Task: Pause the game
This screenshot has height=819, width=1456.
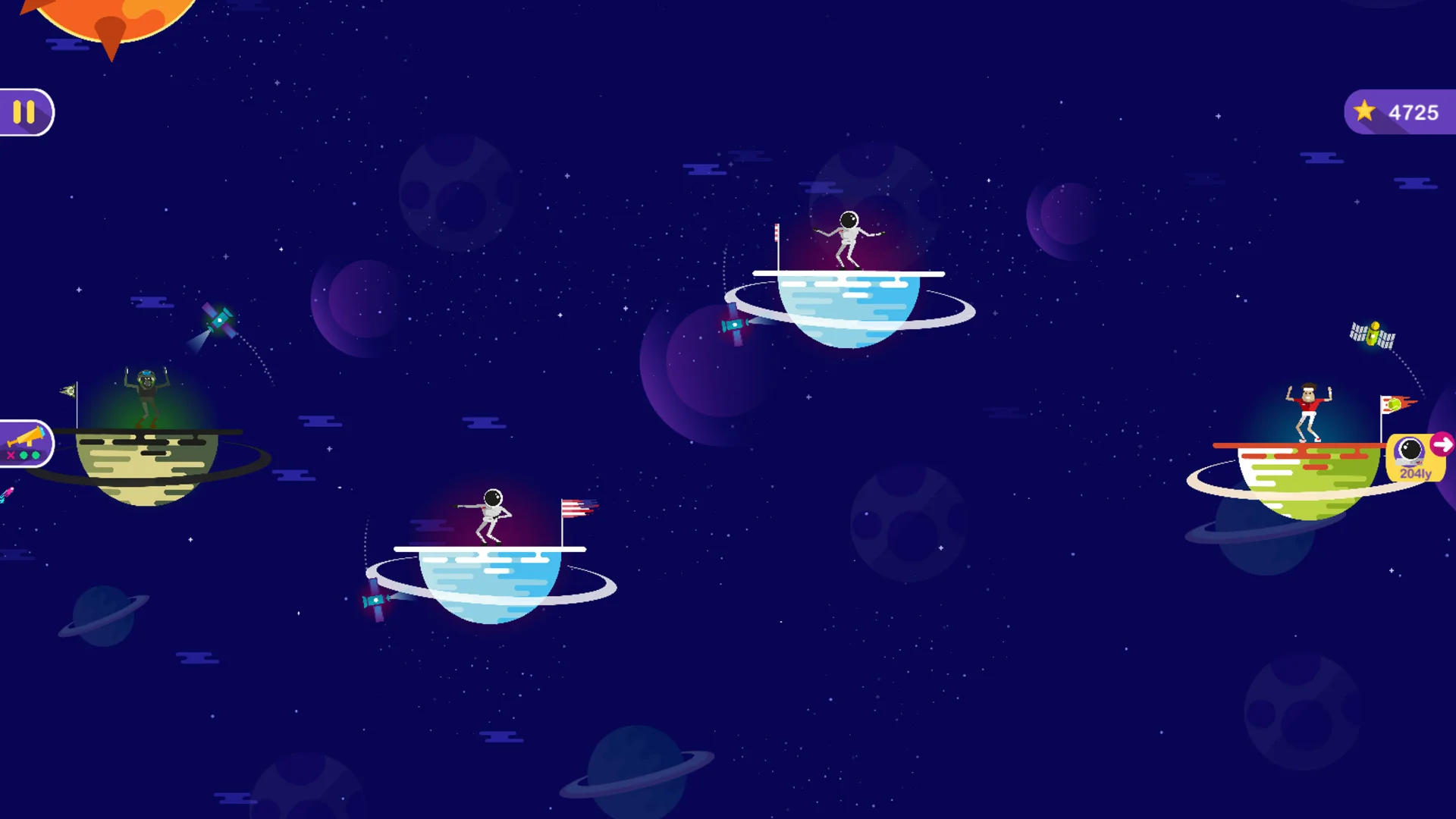Action: point(24,112)
